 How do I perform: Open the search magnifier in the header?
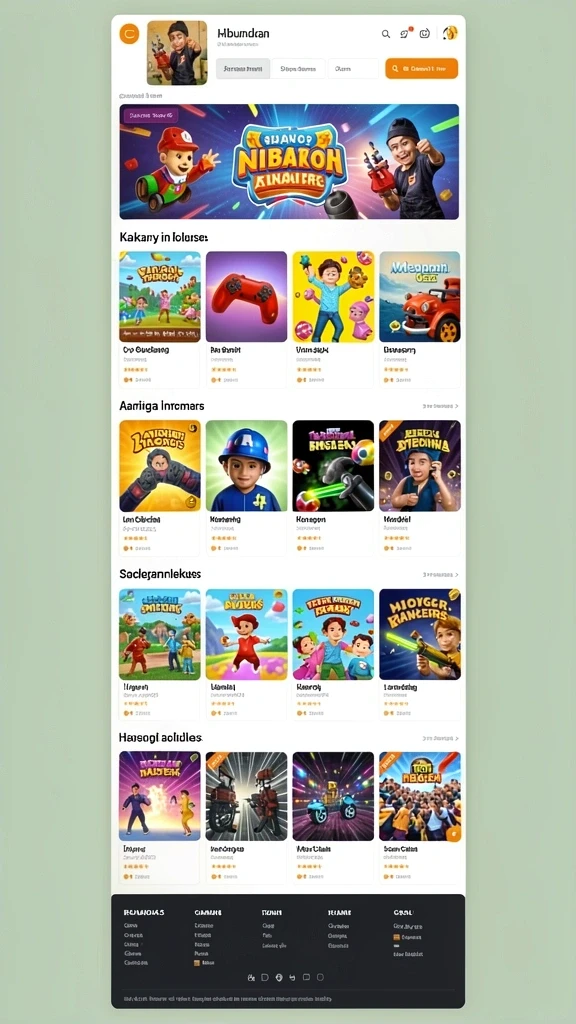click(x=386, y=34)
